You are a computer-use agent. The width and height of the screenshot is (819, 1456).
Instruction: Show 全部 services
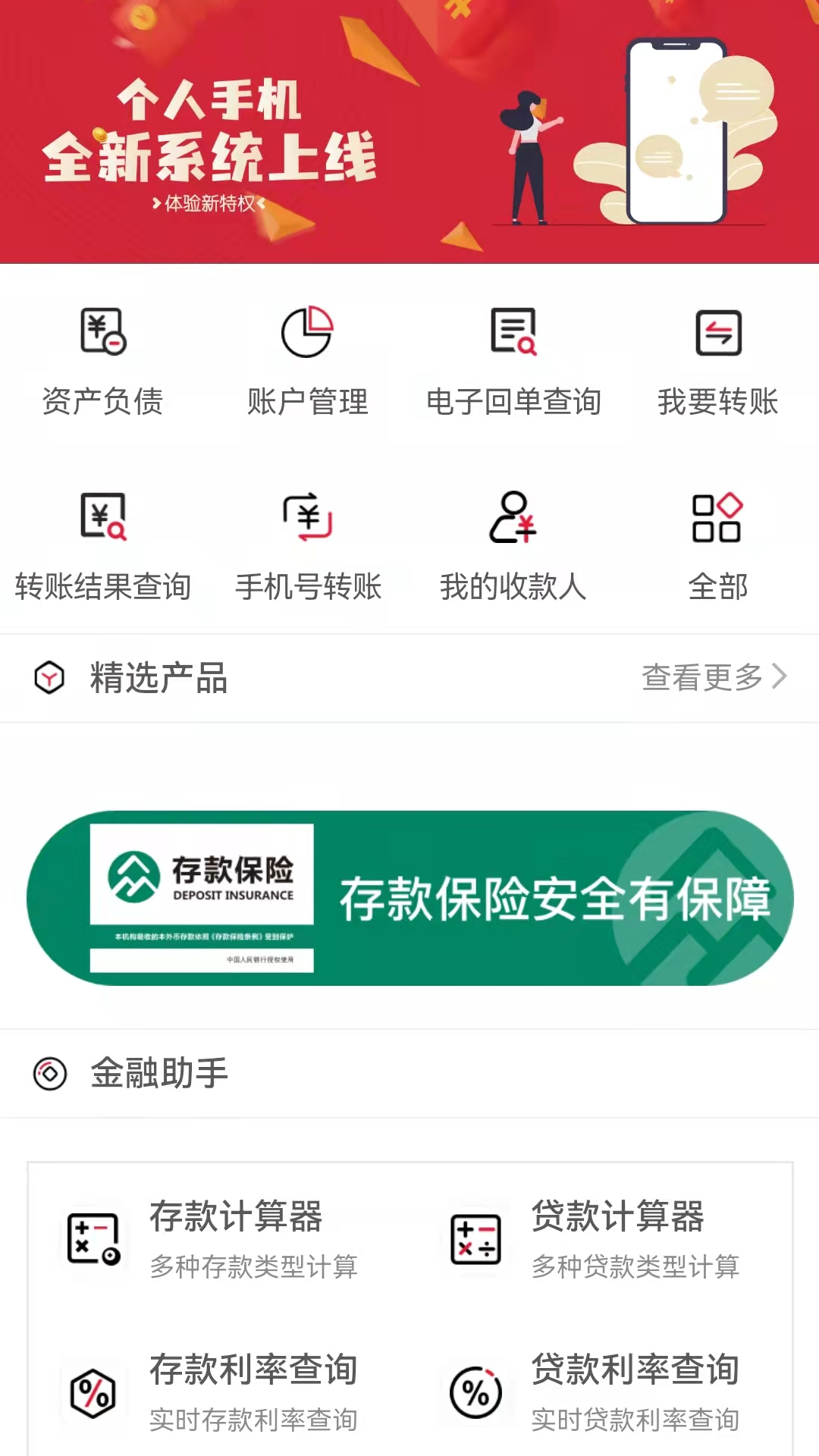pos(717,546)
